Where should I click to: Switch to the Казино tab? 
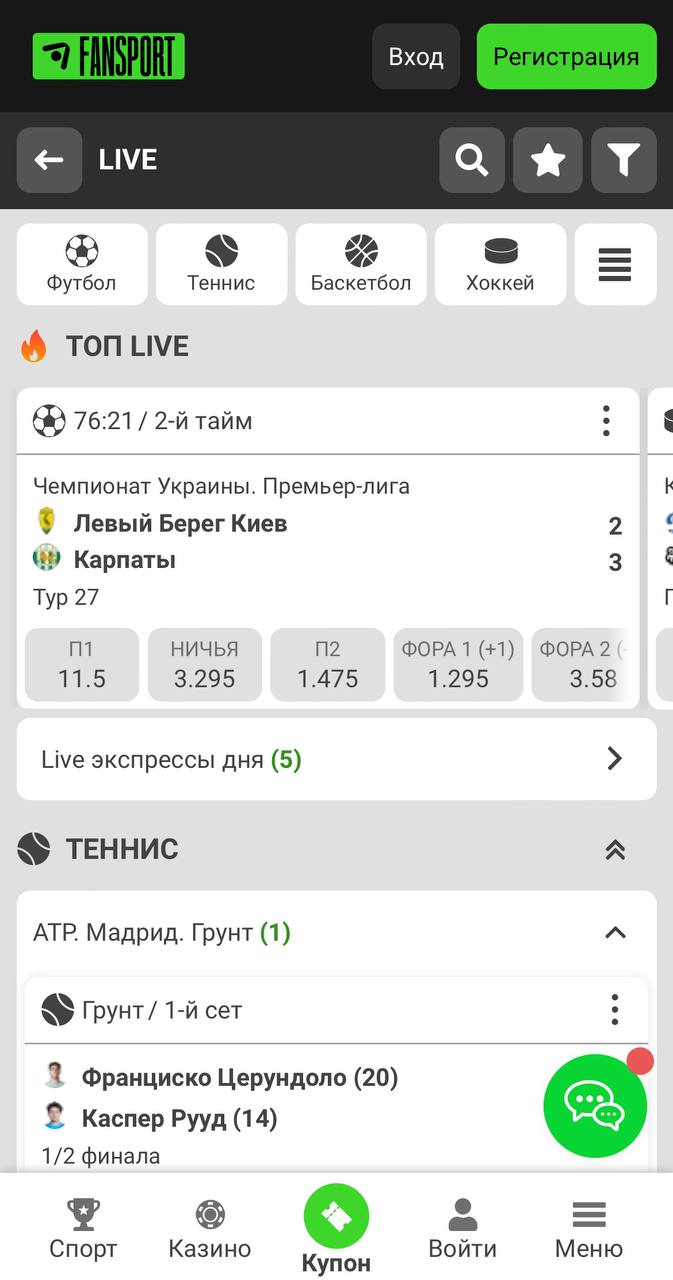(210, 1230)
